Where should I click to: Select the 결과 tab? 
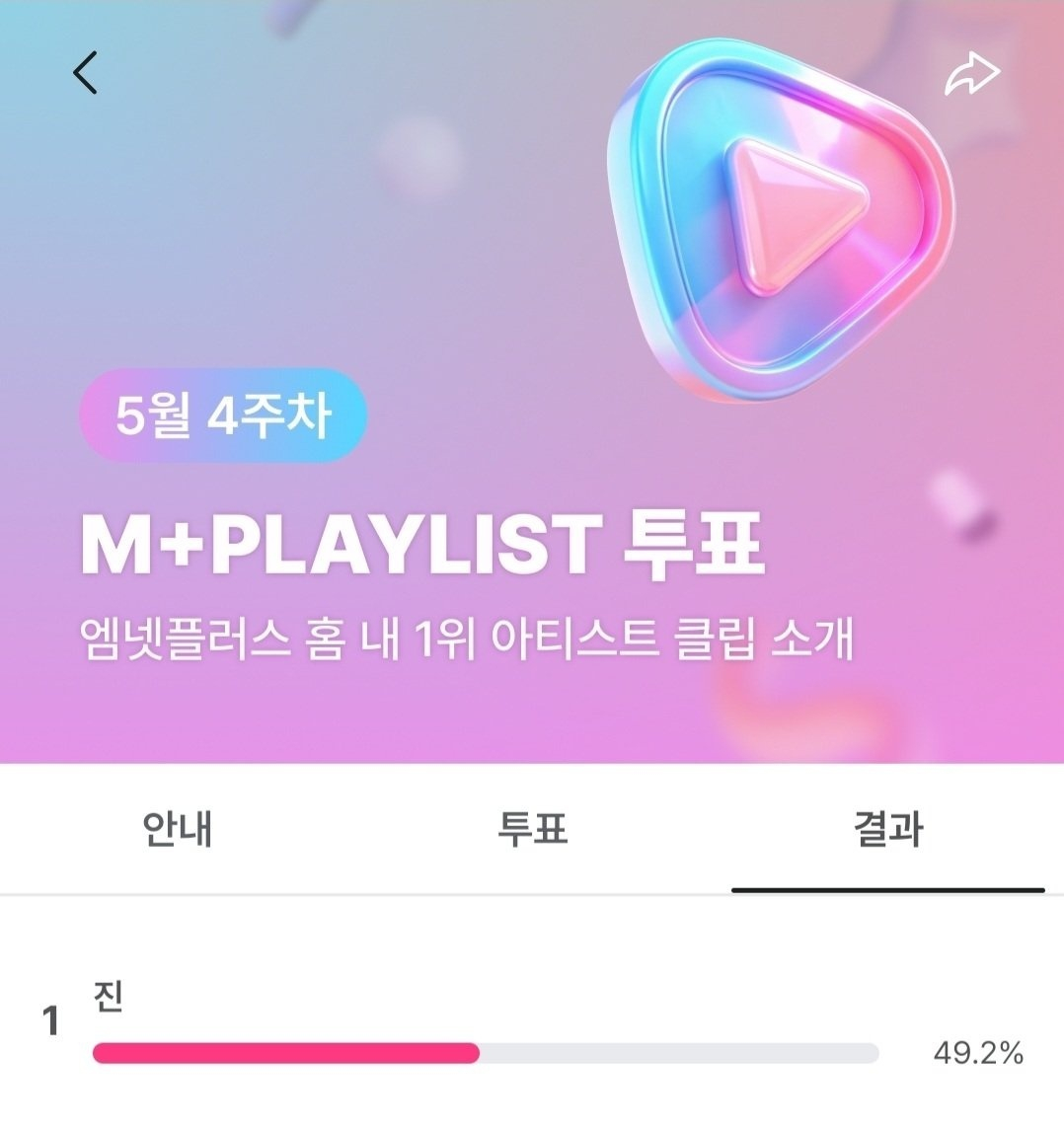click(887, 829)
